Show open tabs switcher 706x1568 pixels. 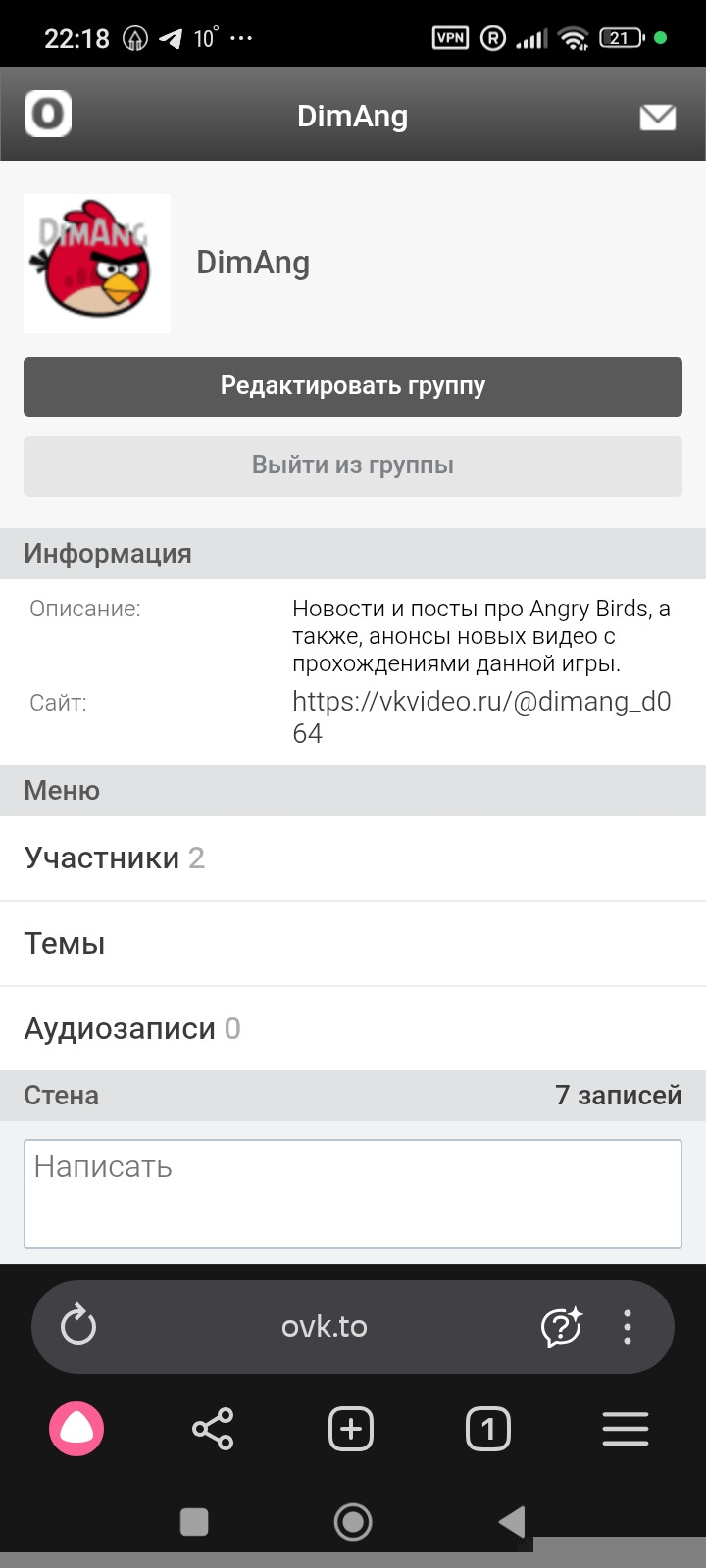[x=488, y=1430]
